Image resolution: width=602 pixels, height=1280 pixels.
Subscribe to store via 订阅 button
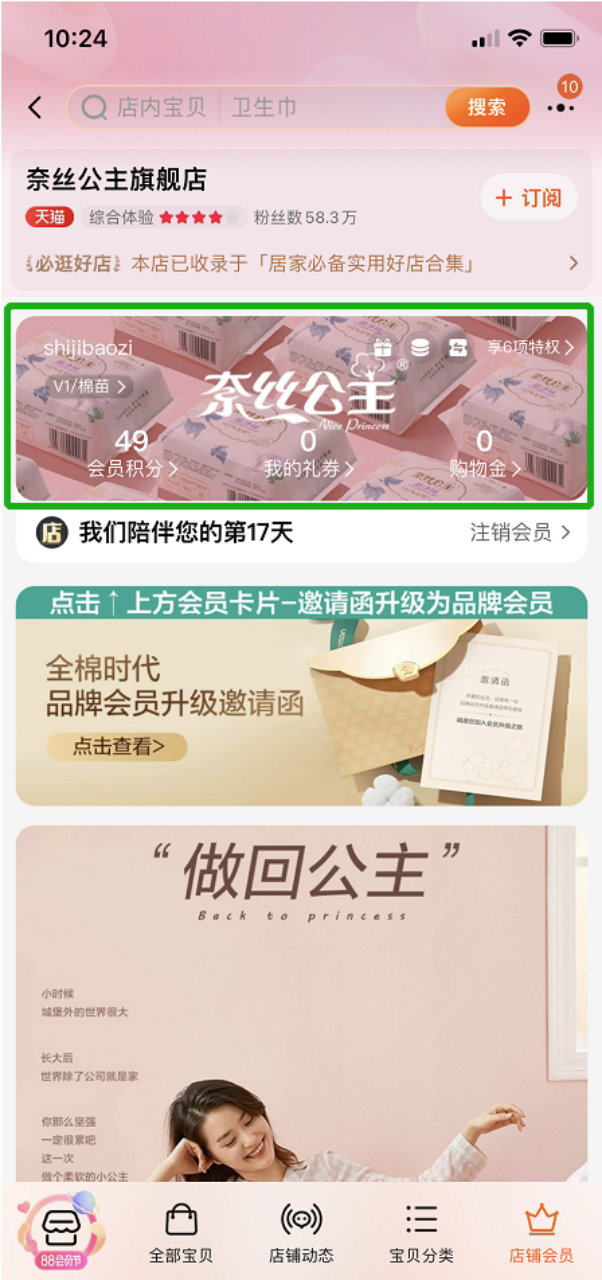pyautogui.click(x=529, y=198)
